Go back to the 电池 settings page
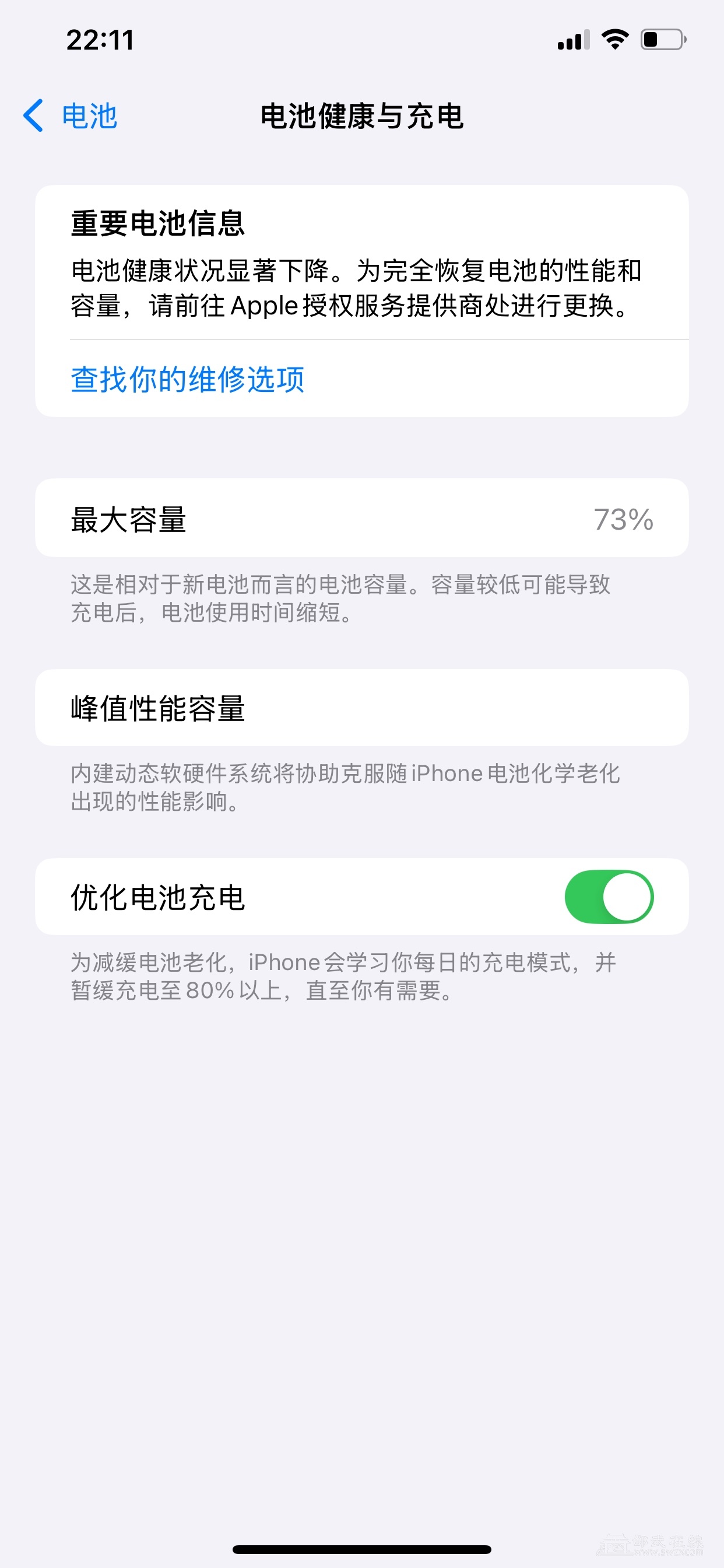The image size is (724, 1568). 71,116
